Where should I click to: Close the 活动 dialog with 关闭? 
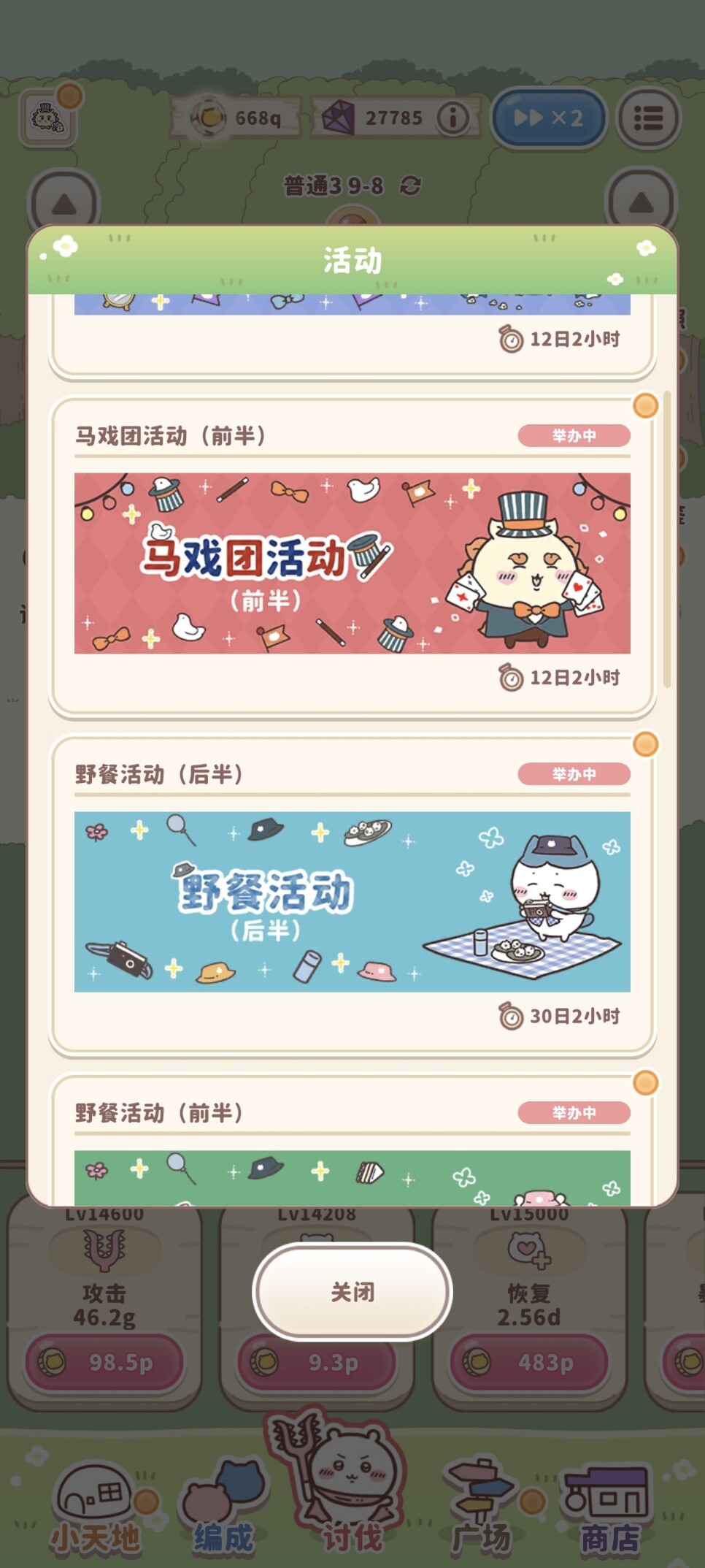point(352,1292)
